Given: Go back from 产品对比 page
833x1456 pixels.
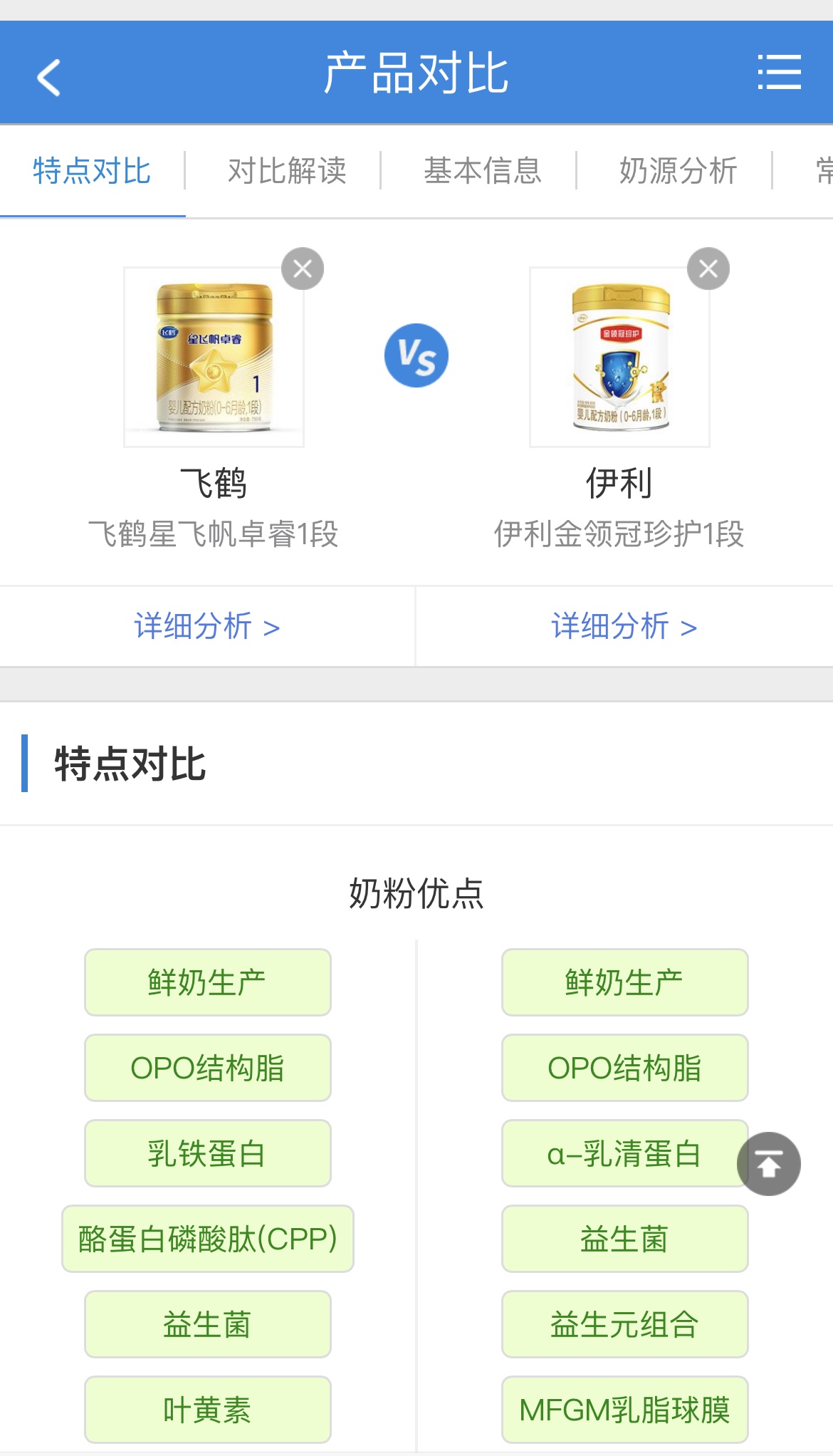Looking at the screenshot, I should tap(48, 77).
